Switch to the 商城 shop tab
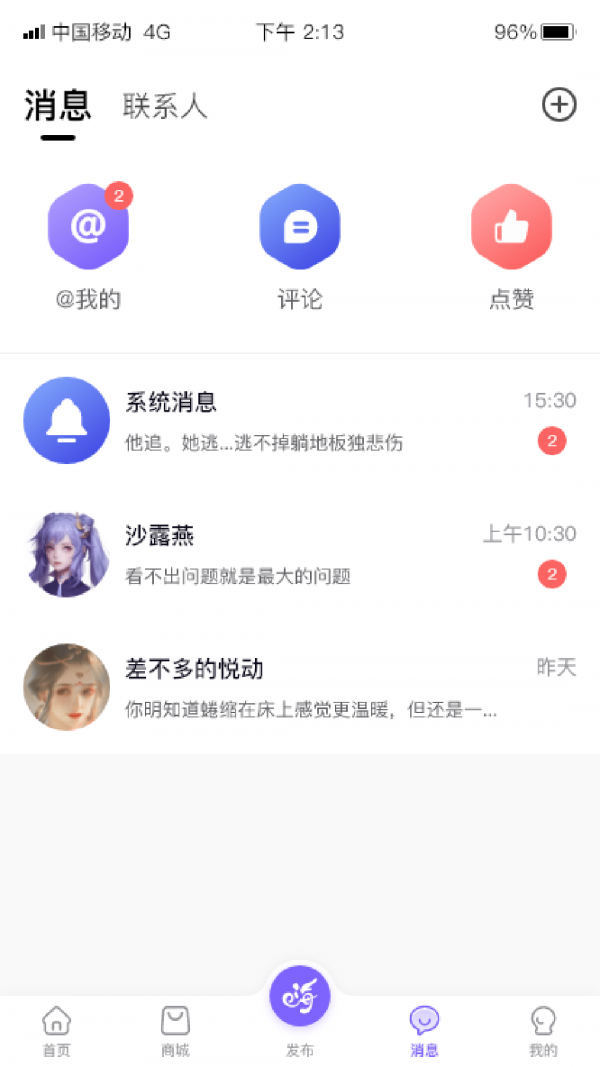 coord(175,1031)
